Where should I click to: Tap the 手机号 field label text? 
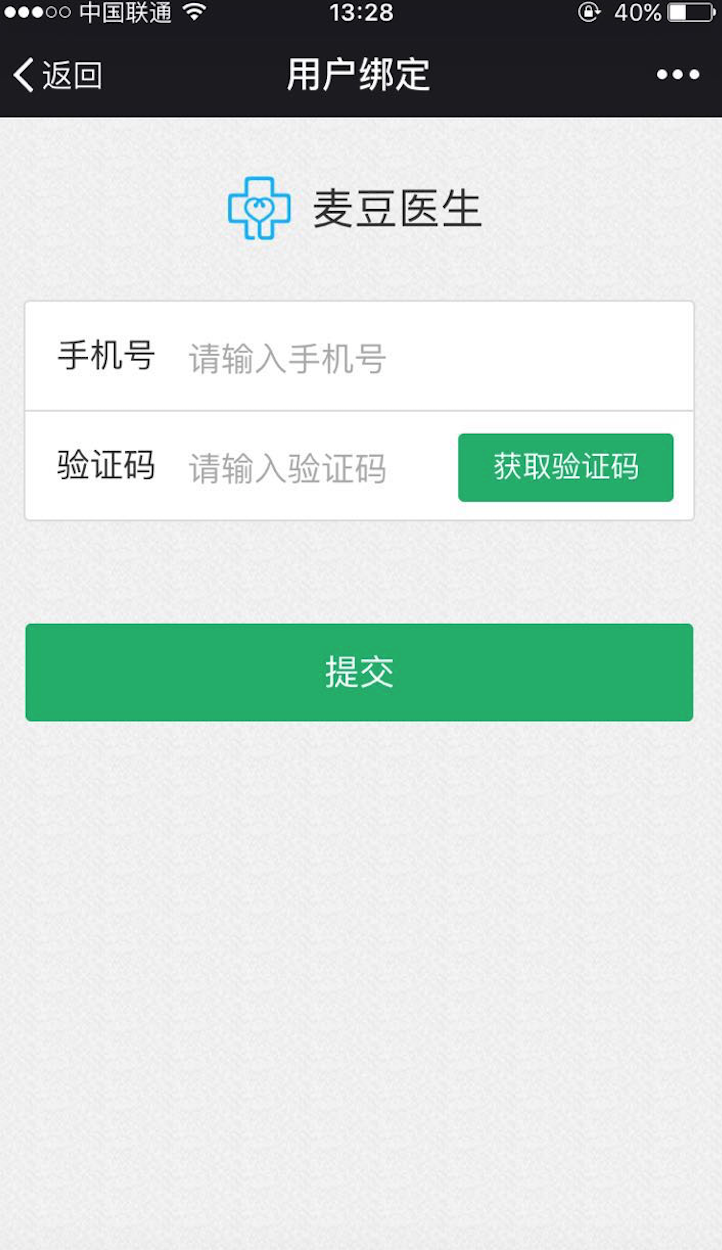(104, 357)
